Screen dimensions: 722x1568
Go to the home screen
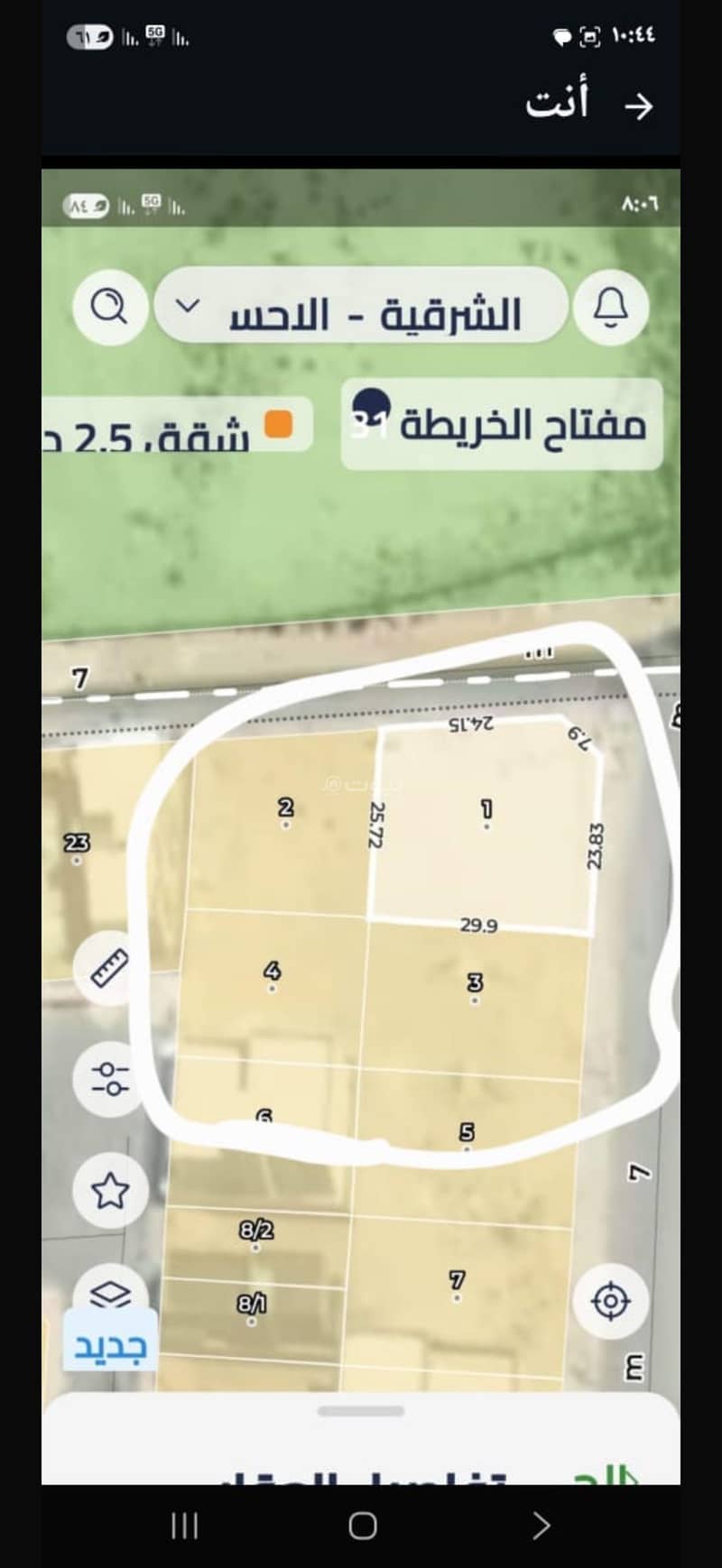point(362,1526)
